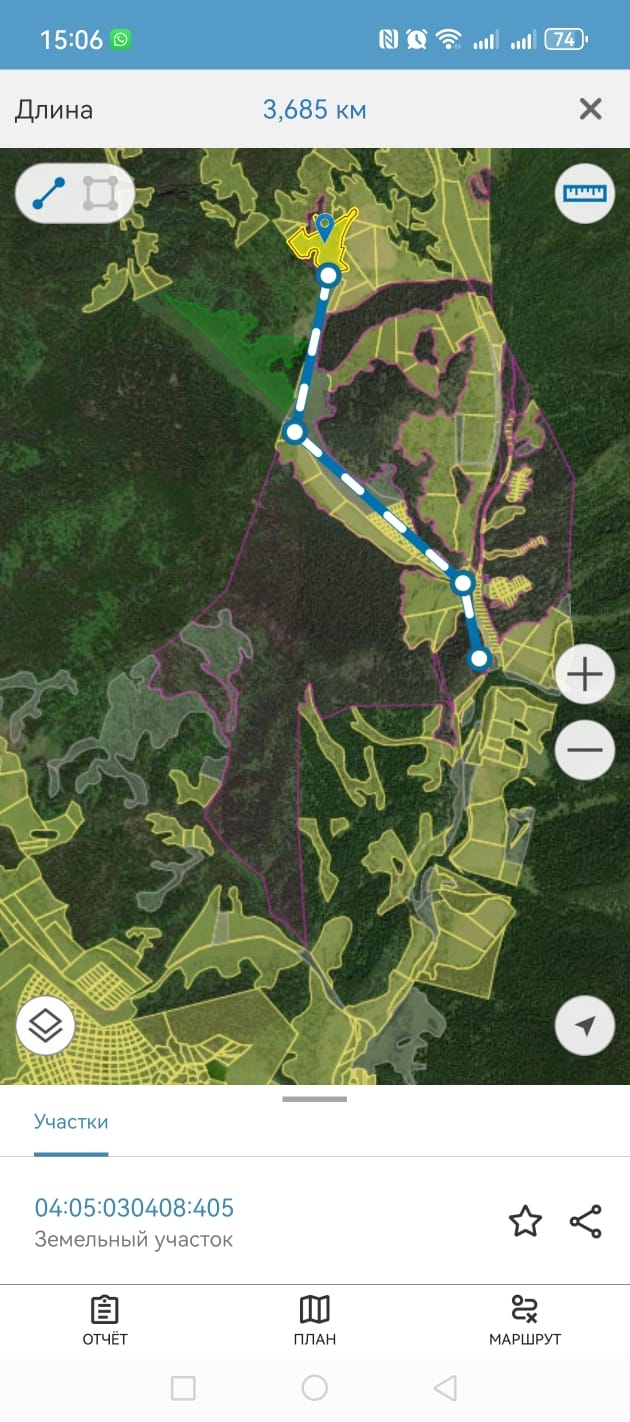Image resolution: width=630 pixels, height=1422 pixels.
Task: Select the line measurement mode
Action: [49, 193]
